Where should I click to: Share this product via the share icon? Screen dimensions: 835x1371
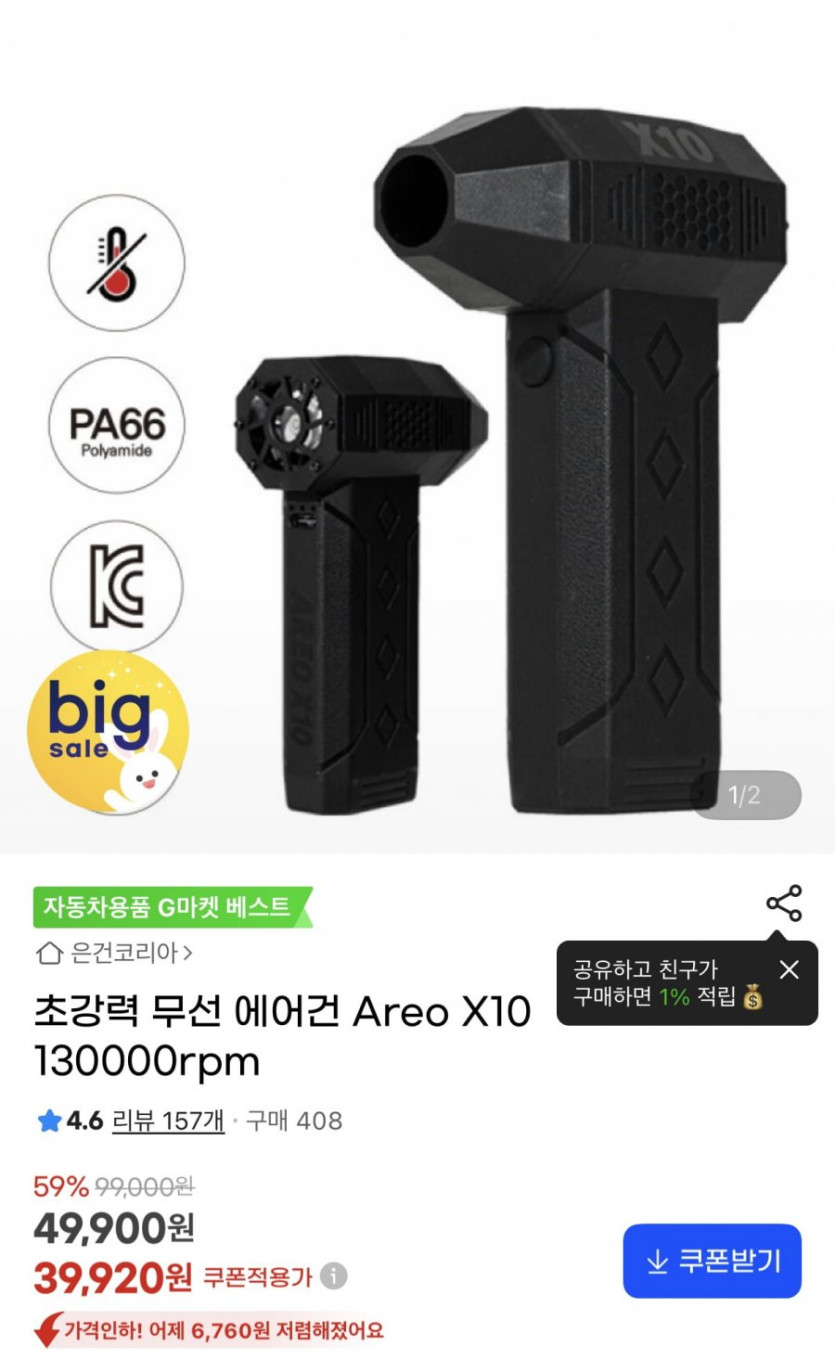coord(784,904)
